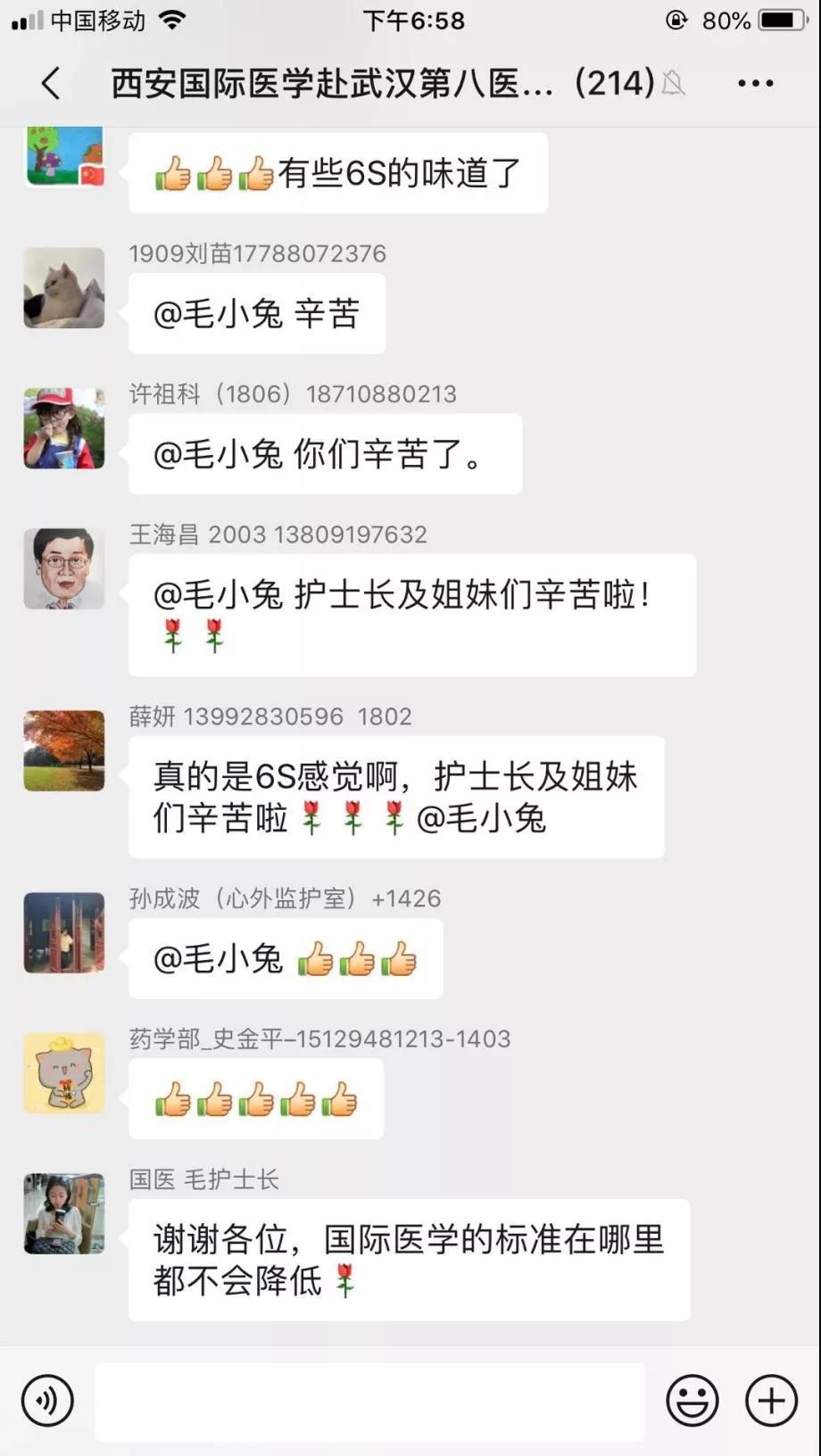Tap the message text input field
Viewport: 821px width, 1456px height.
point(369,1400)
